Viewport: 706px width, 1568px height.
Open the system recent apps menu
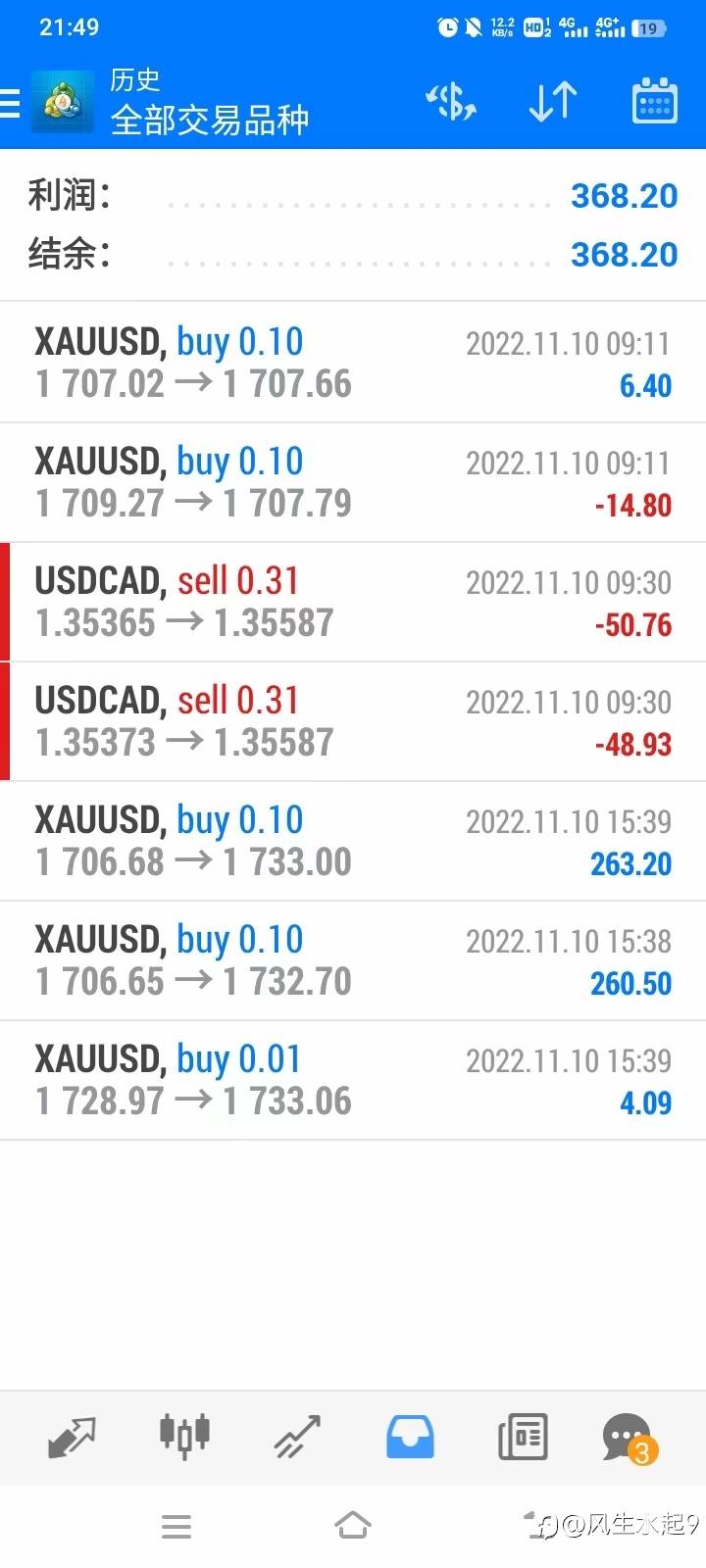point(176,1526)
